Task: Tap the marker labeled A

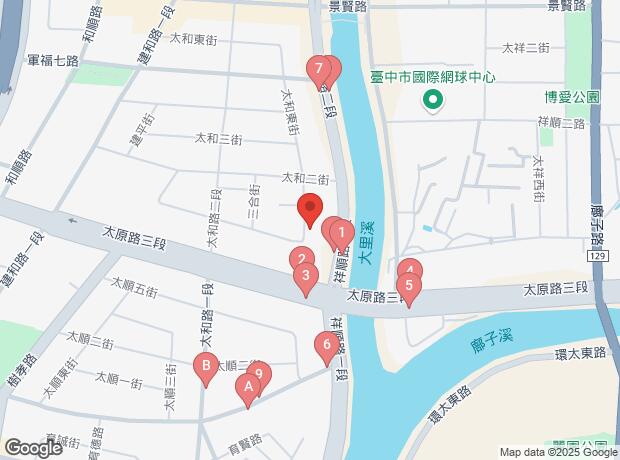Action: point(247,387)
